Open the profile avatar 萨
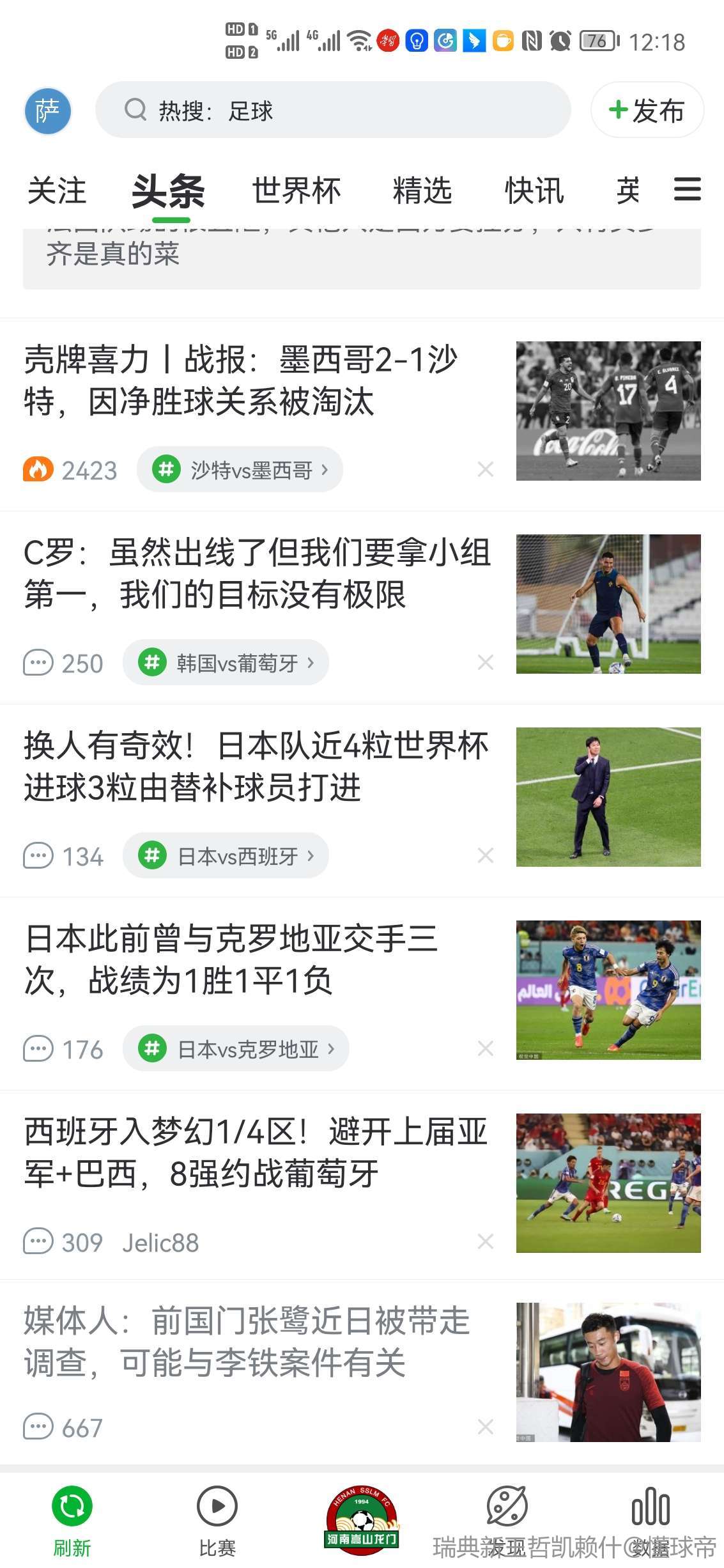This screenshot has width=724, height=1568. (x=48, y=111)
